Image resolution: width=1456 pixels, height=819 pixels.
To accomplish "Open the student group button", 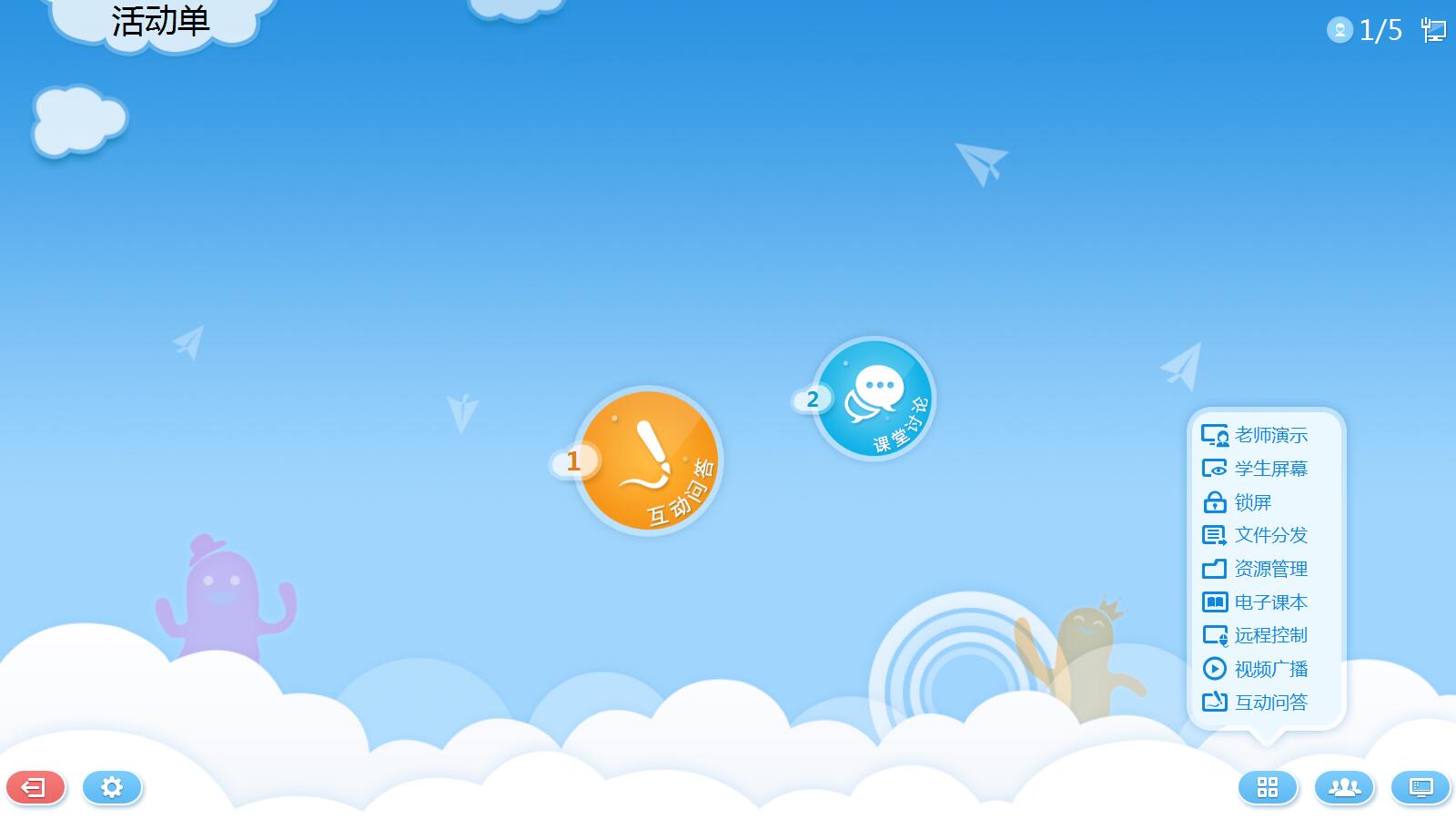I will pos(1344,787).
